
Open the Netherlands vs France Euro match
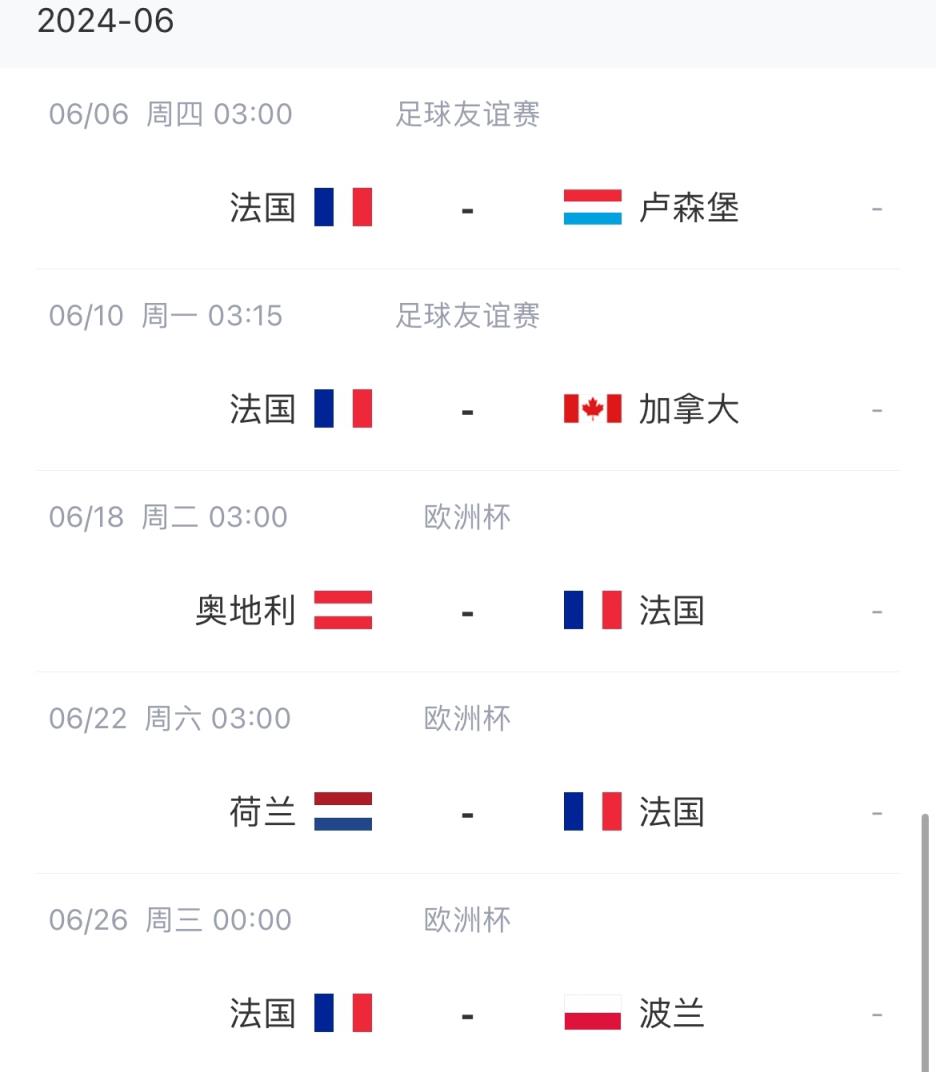click(x=467, y=812)
